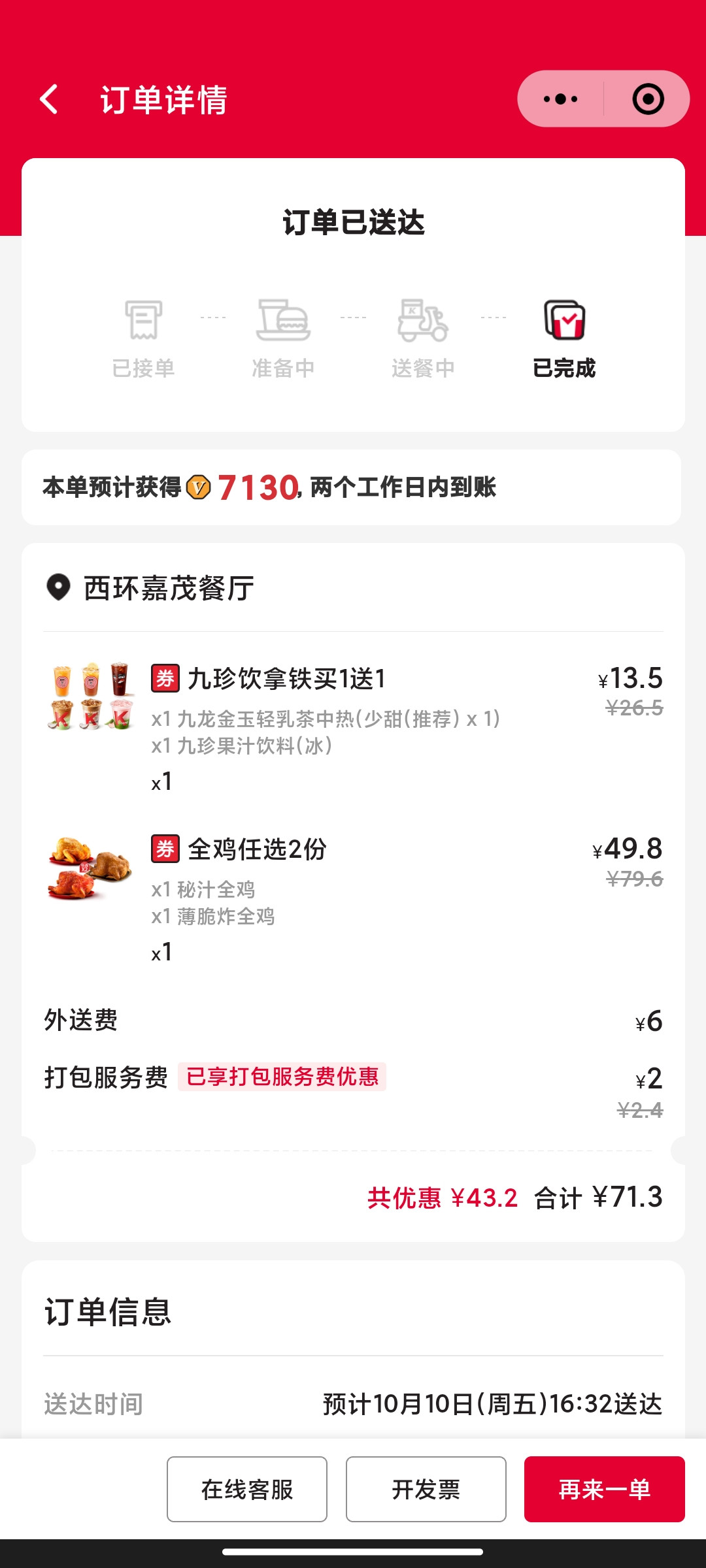The height and width of the screenshot is (1568, 706).
Task: Reorder with the 再来一单 button
Action: [x=604, y=1489]
